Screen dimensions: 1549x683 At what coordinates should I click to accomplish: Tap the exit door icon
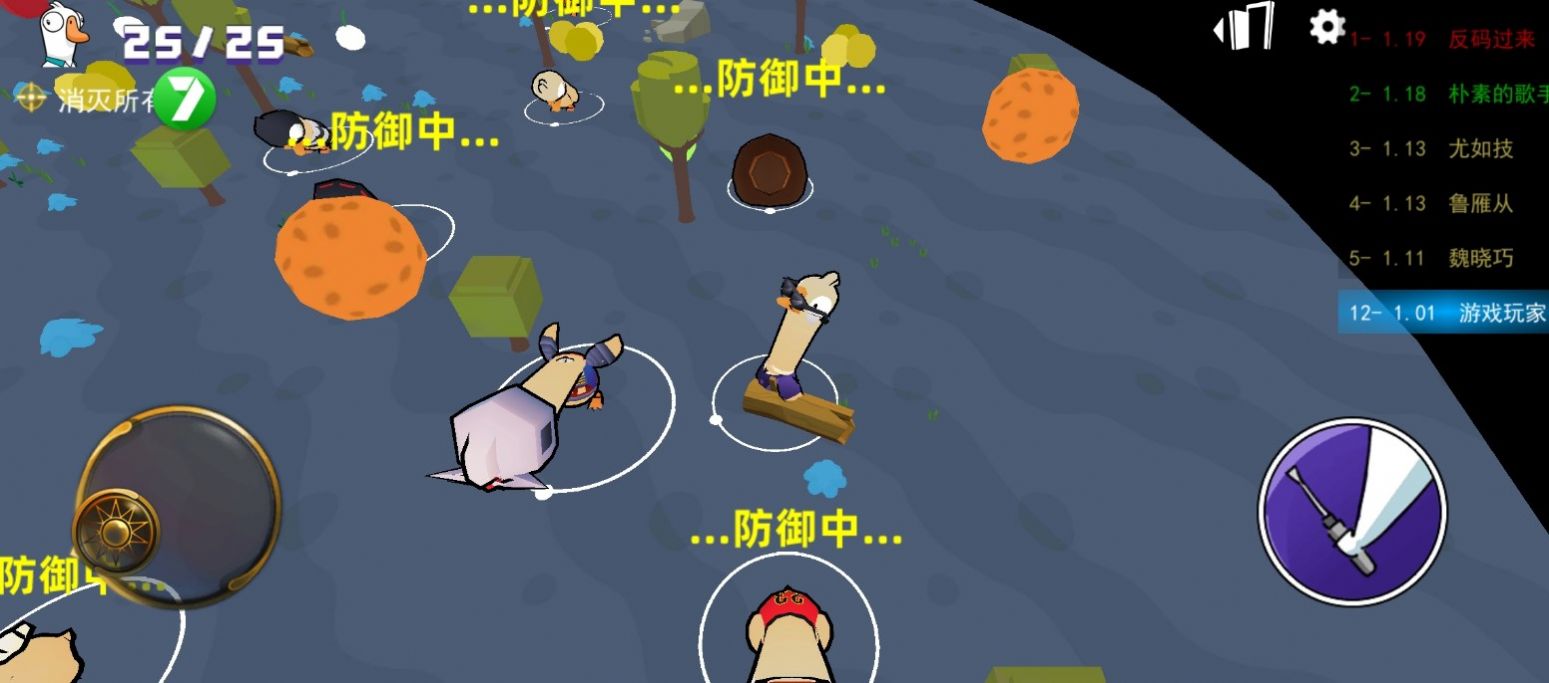[1246, 27]
